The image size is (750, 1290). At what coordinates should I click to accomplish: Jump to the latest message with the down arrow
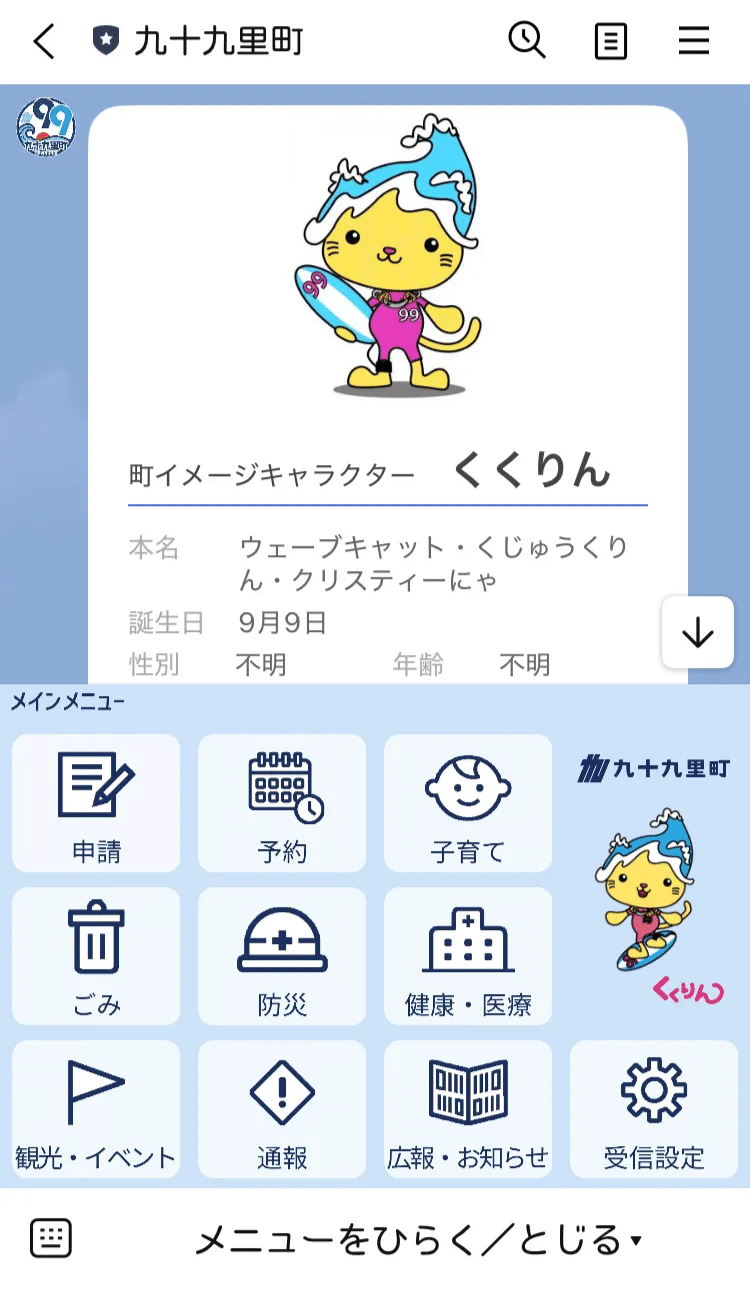click(697, 632)
